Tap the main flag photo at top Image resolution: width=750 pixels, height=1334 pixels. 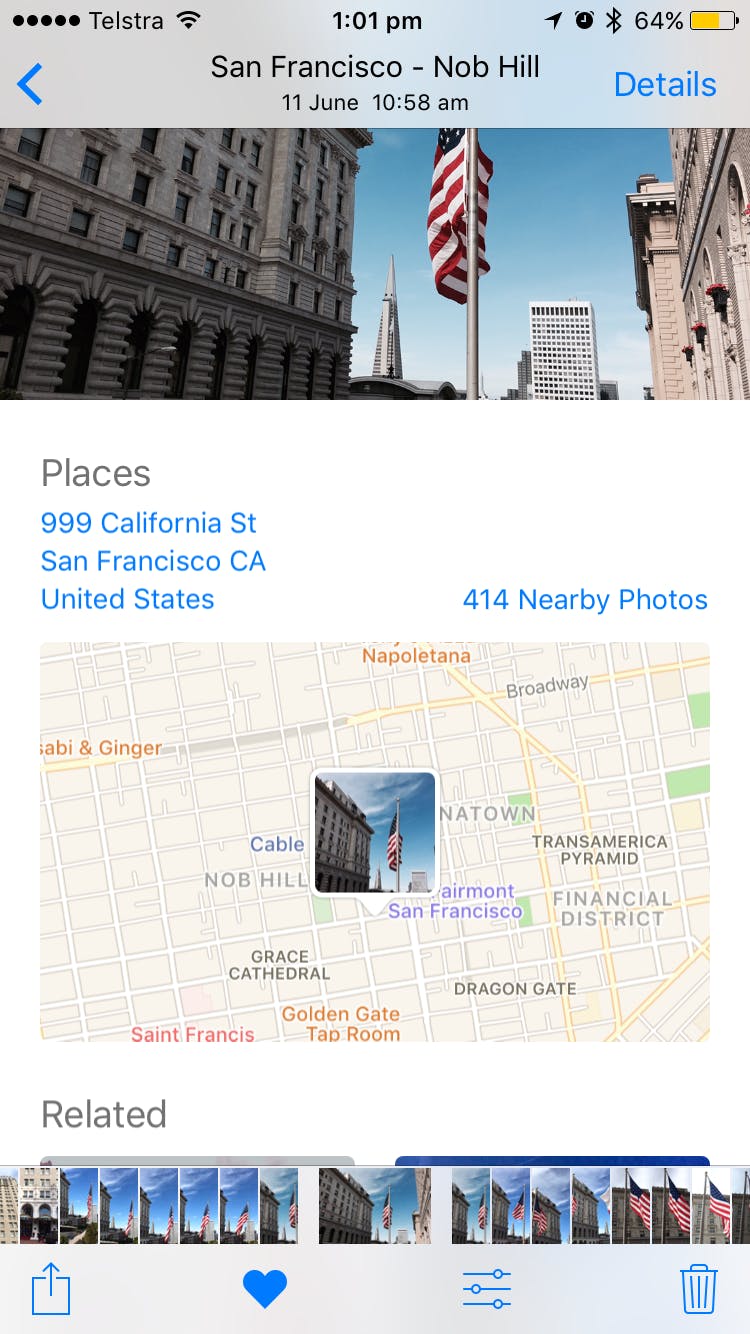pos(375,264)
